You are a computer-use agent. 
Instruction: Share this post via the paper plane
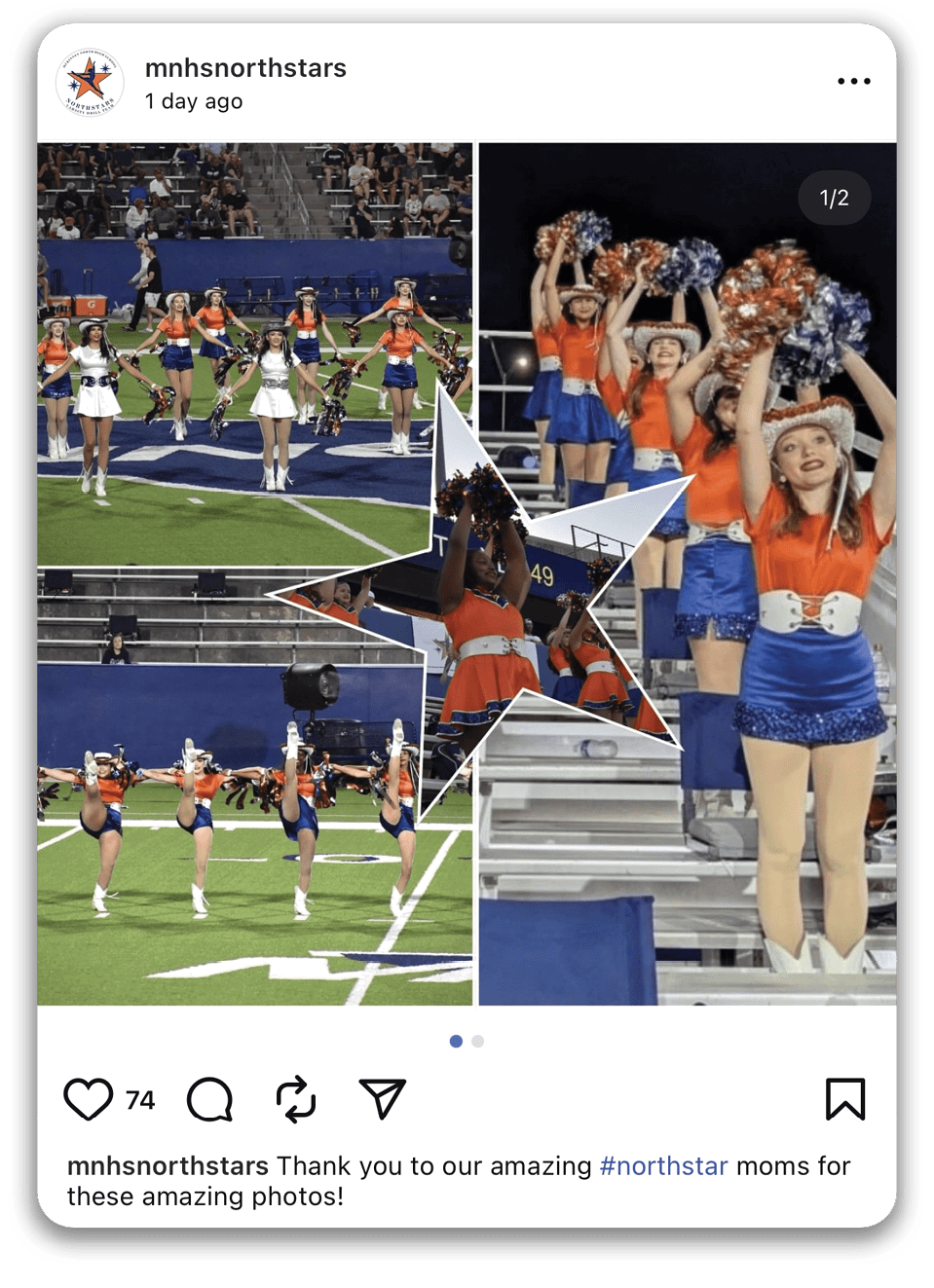click(382, 1099)
